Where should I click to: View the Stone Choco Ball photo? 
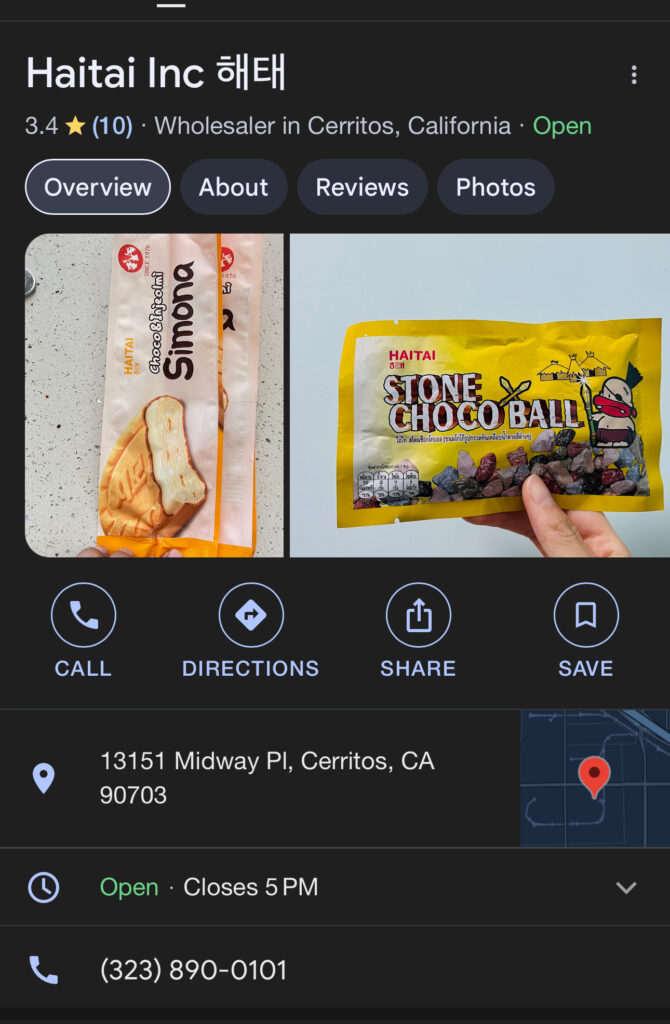tap(480, 395)
